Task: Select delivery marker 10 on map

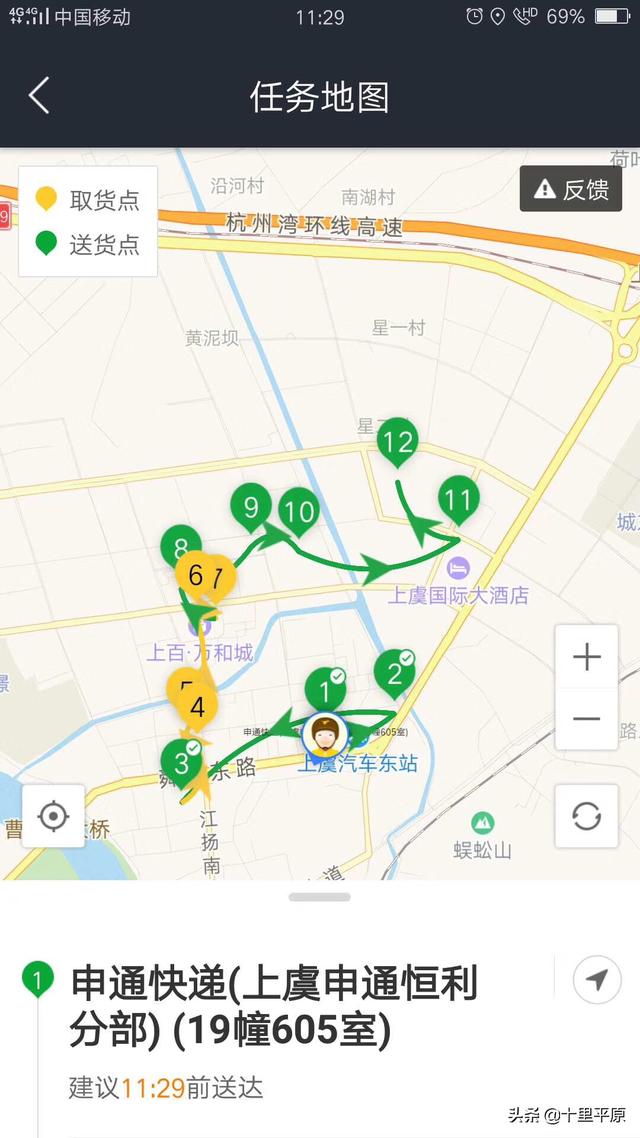Action: 299,512
